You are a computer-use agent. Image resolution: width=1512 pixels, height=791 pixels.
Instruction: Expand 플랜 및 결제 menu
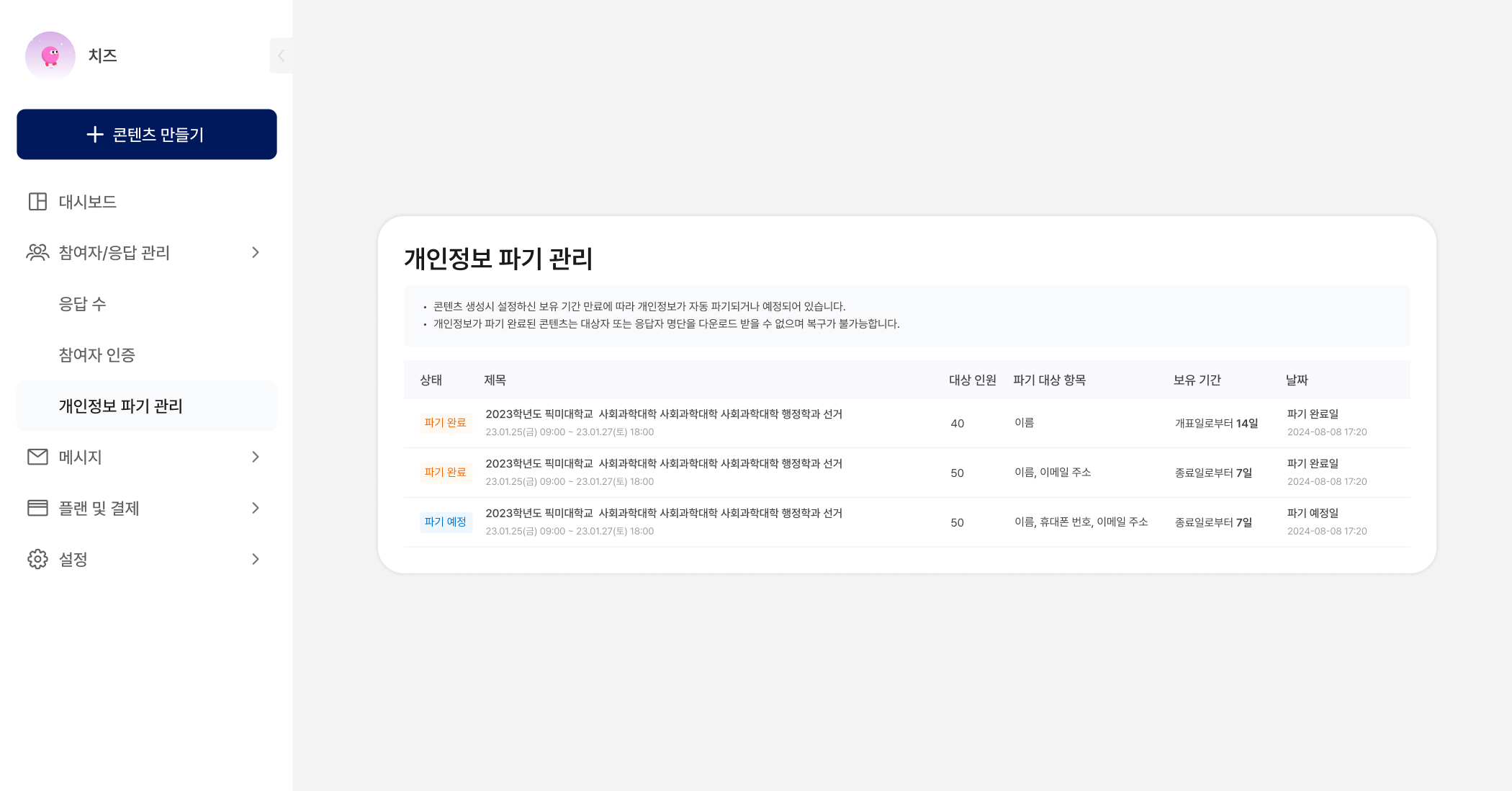(x=144, y=509)
